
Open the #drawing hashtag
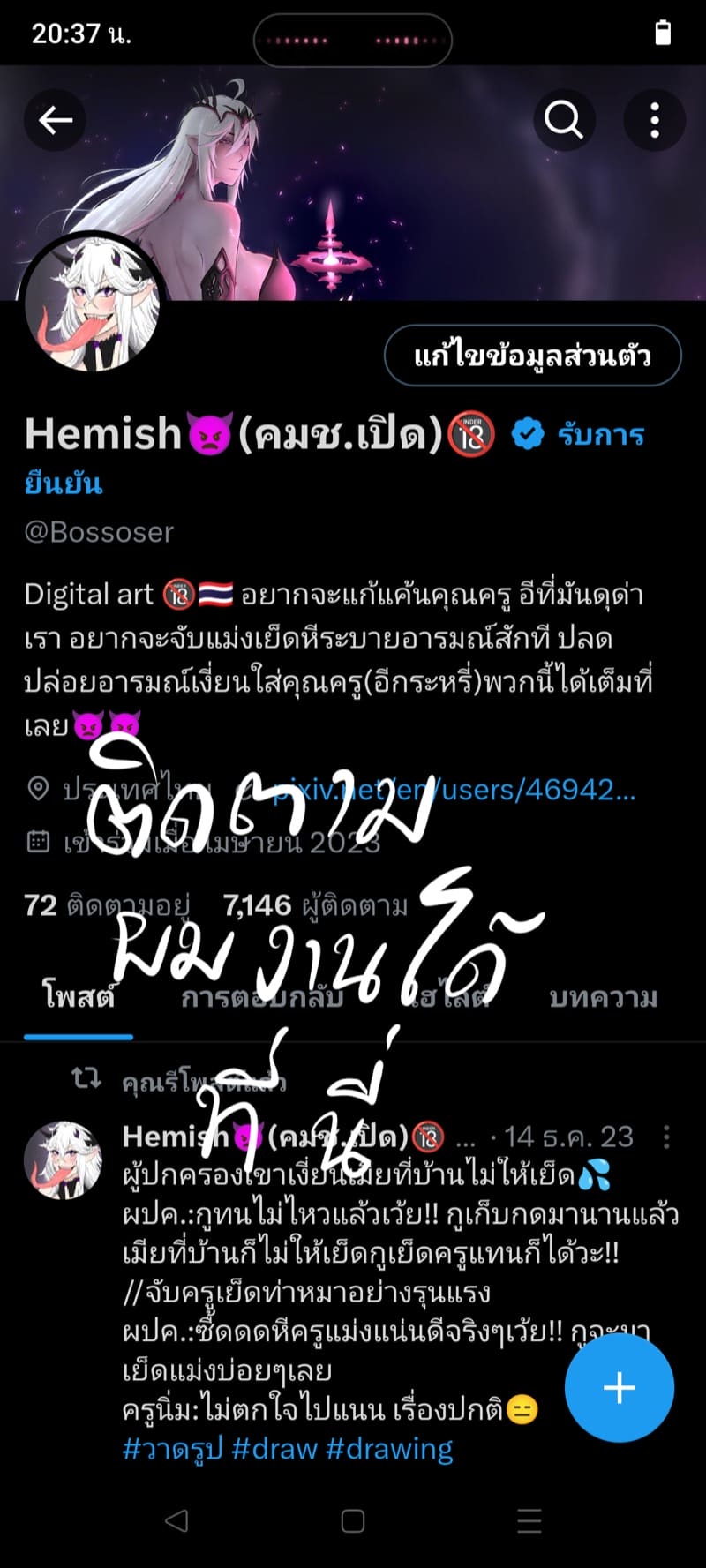(x=389, y=1449)
